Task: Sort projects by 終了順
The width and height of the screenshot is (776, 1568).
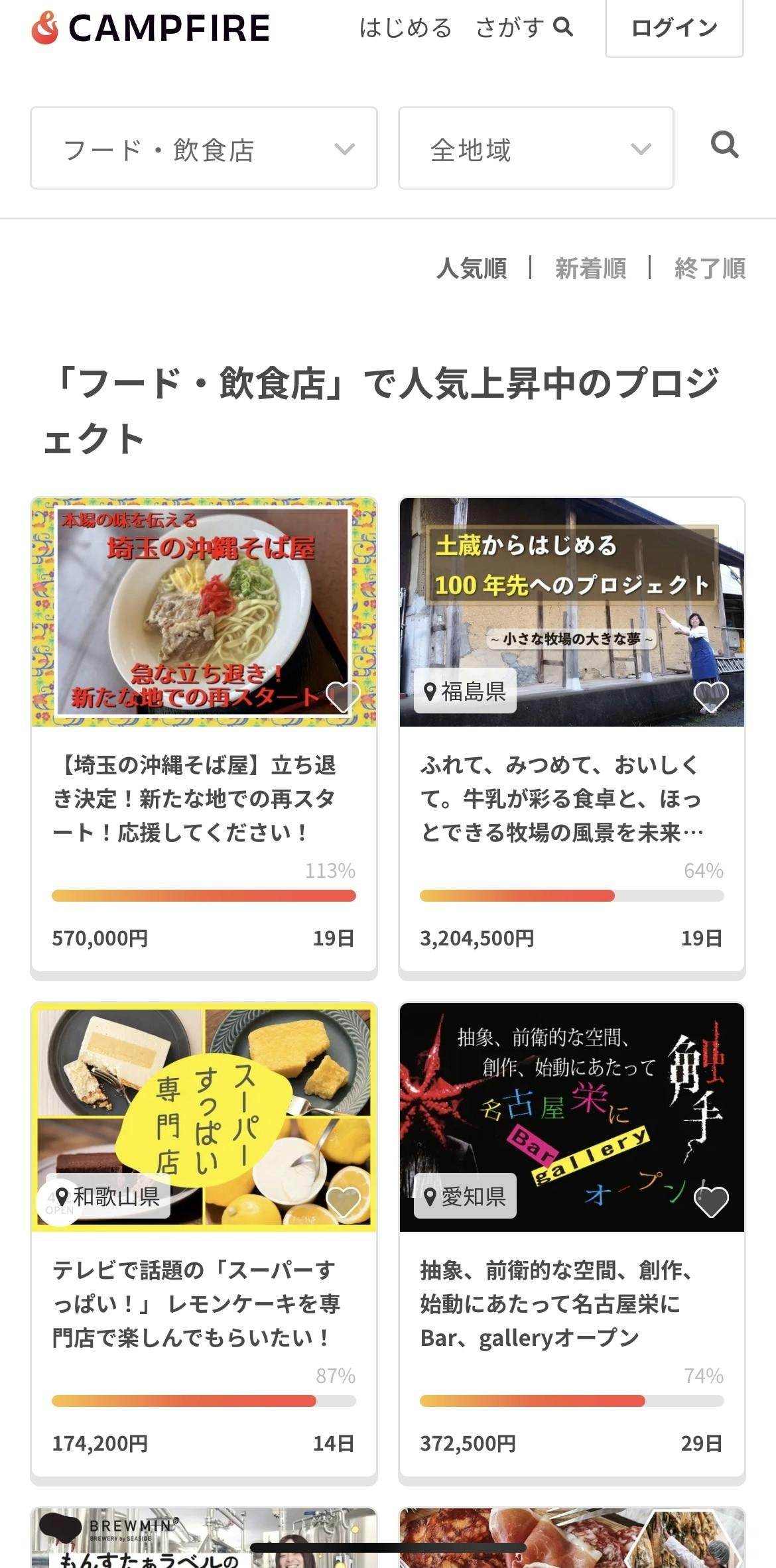Action: (x=710, y=269)
